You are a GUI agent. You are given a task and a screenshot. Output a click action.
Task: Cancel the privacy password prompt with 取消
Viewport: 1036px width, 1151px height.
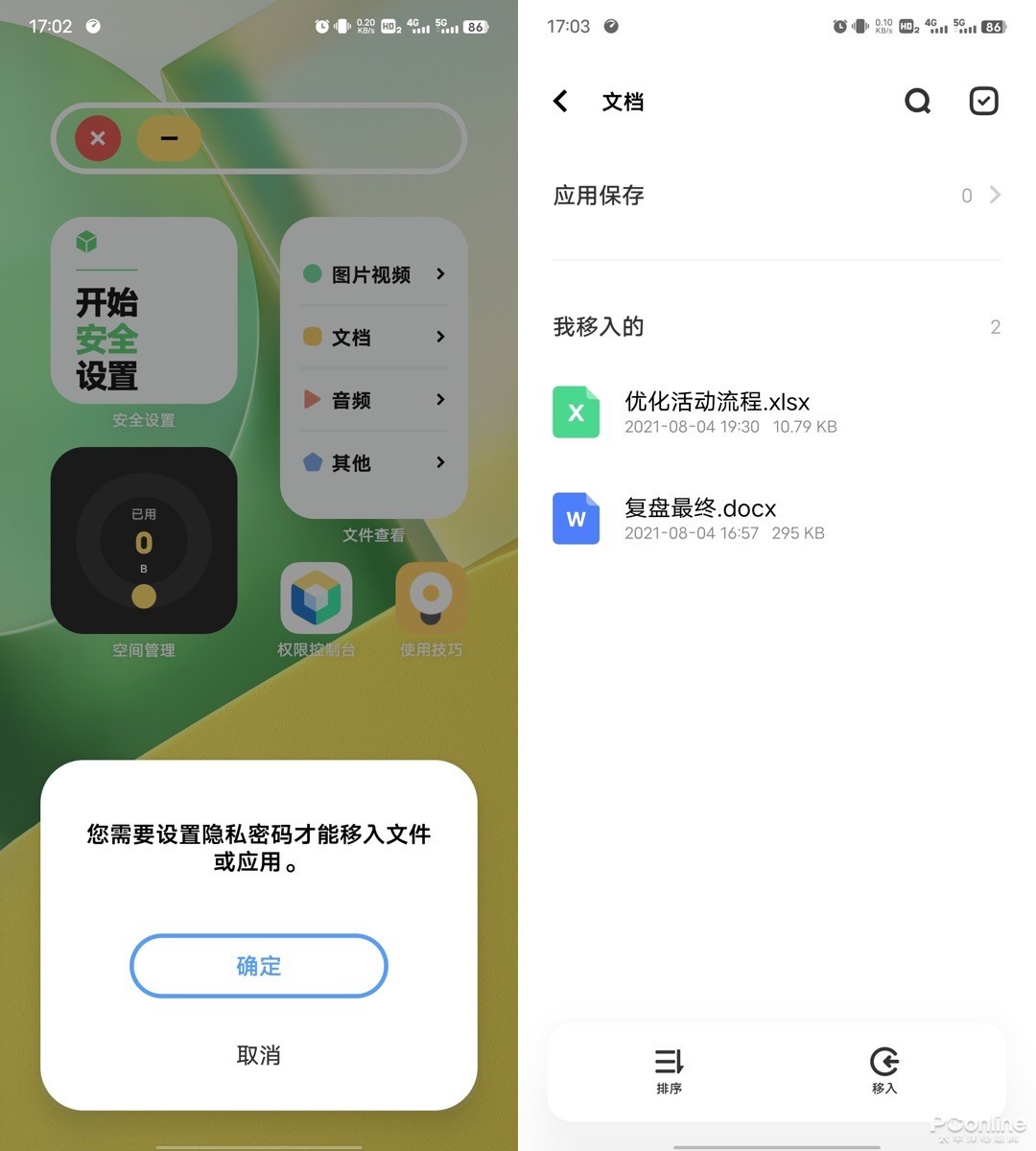[x=258, y=1055]
